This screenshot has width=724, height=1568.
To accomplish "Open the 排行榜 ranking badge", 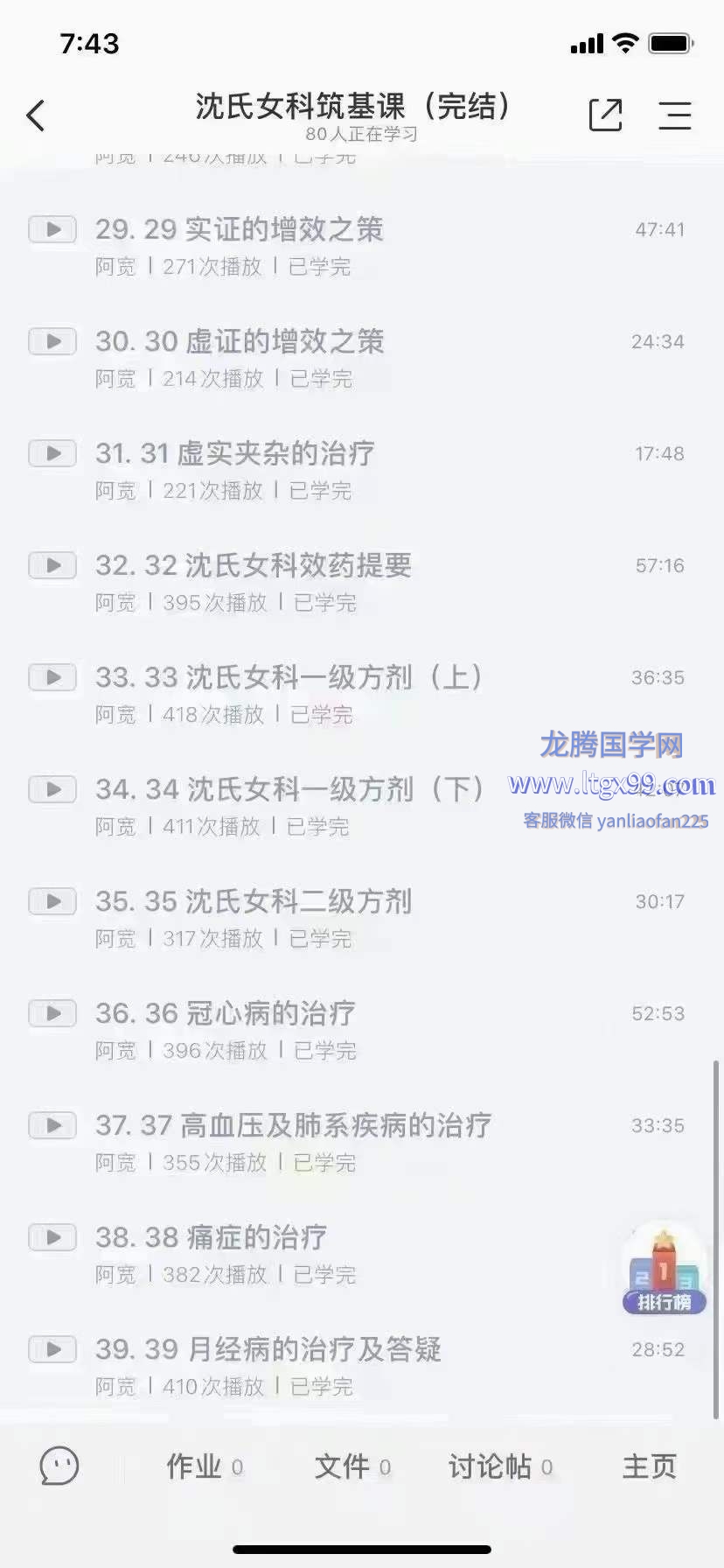I will pos(664,1270).
